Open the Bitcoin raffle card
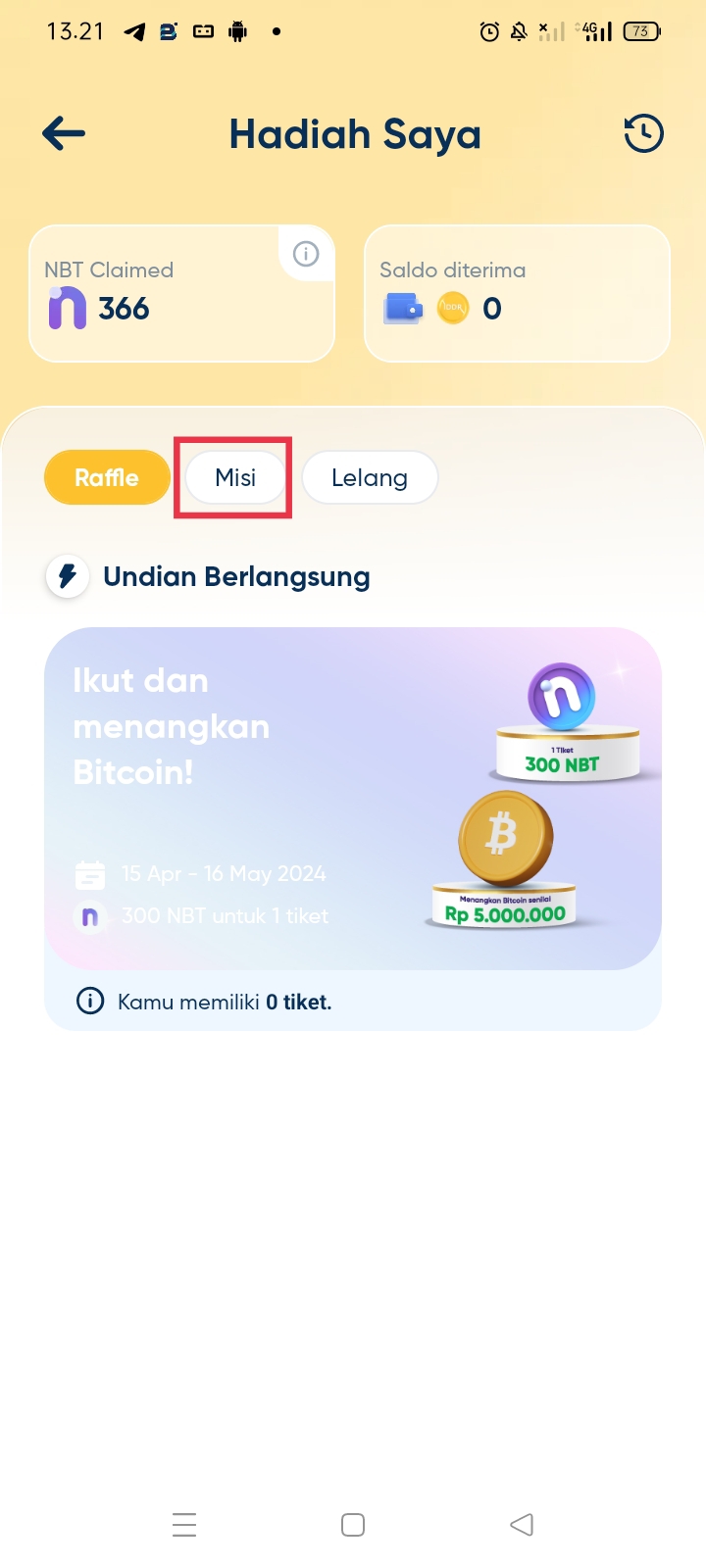706x1568 pixels. coord(353,799)
